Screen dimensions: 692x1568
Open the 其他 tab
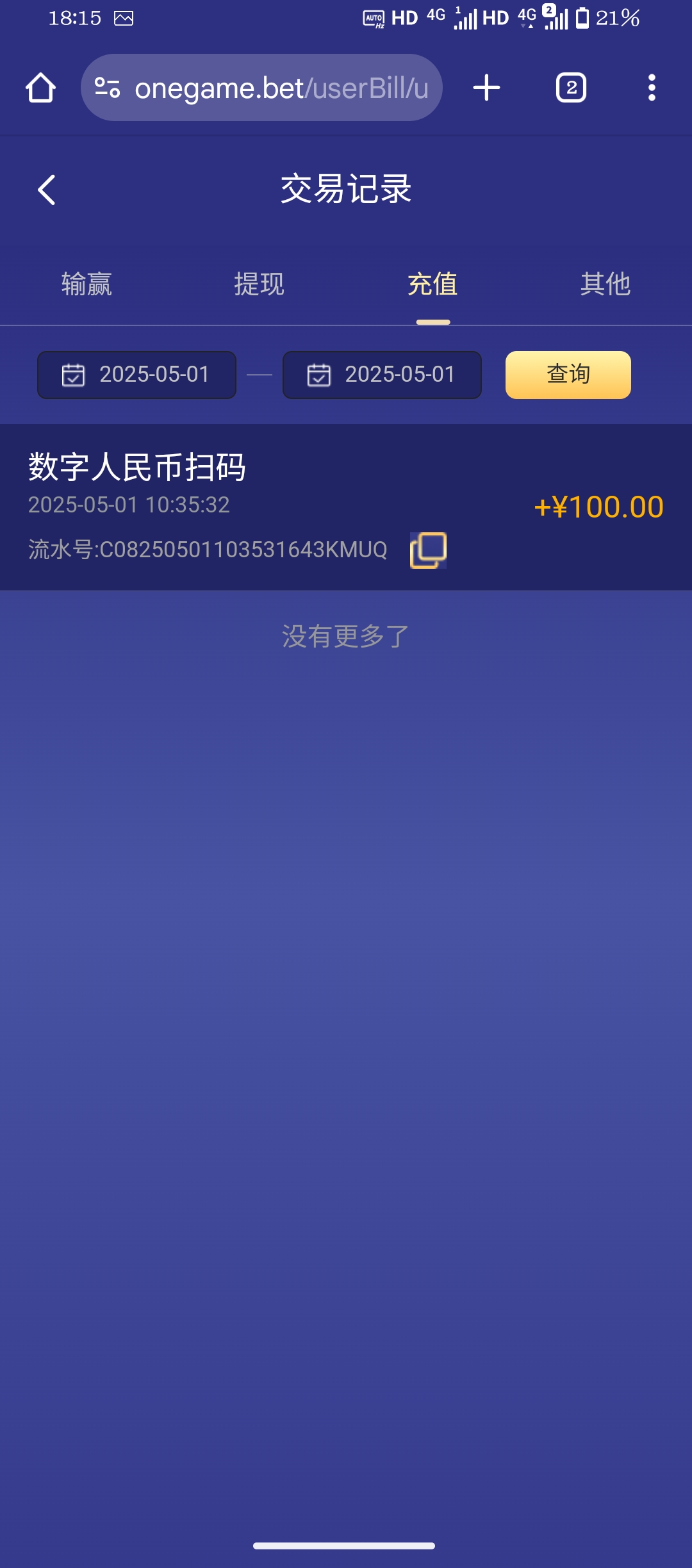point(605,284)
